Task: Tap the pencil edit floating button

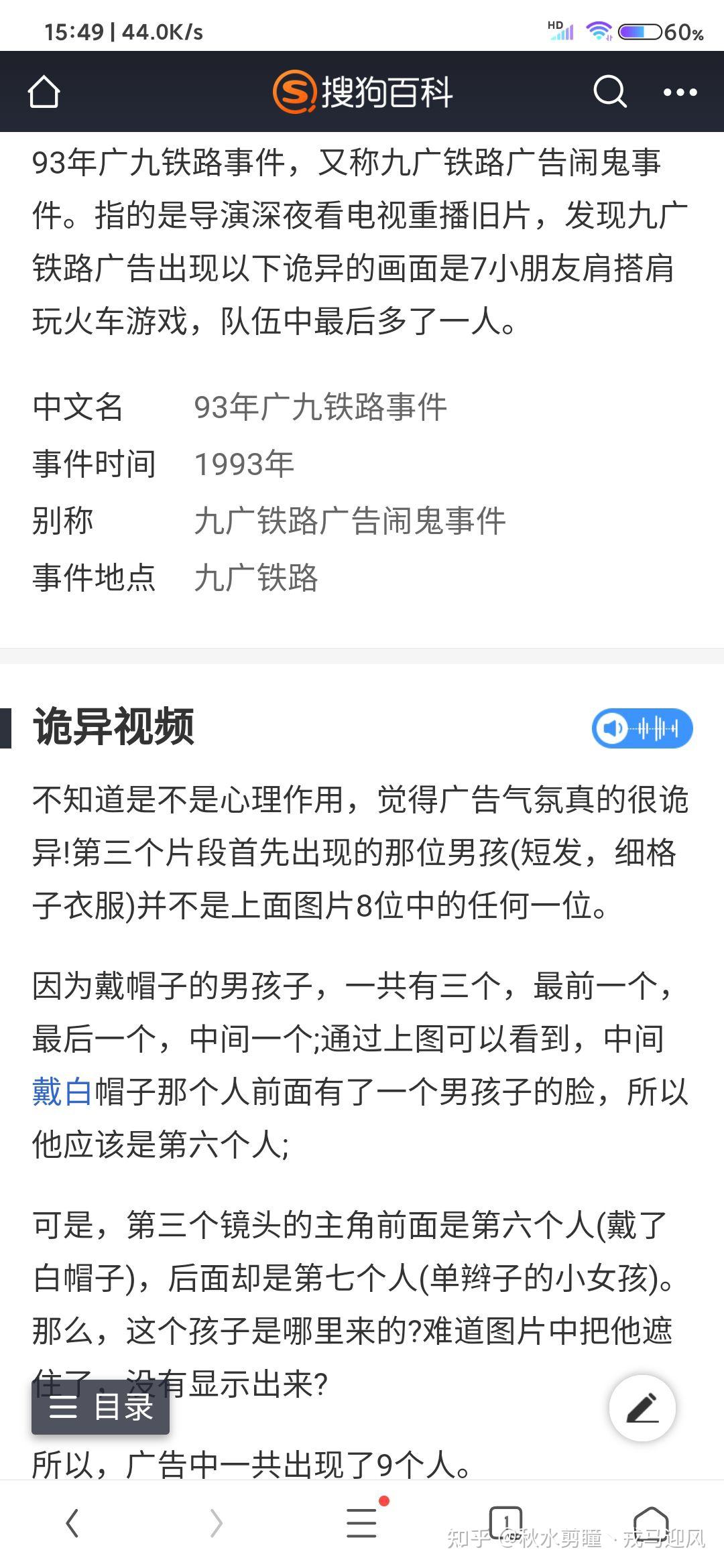Action: coord(642,1408)
